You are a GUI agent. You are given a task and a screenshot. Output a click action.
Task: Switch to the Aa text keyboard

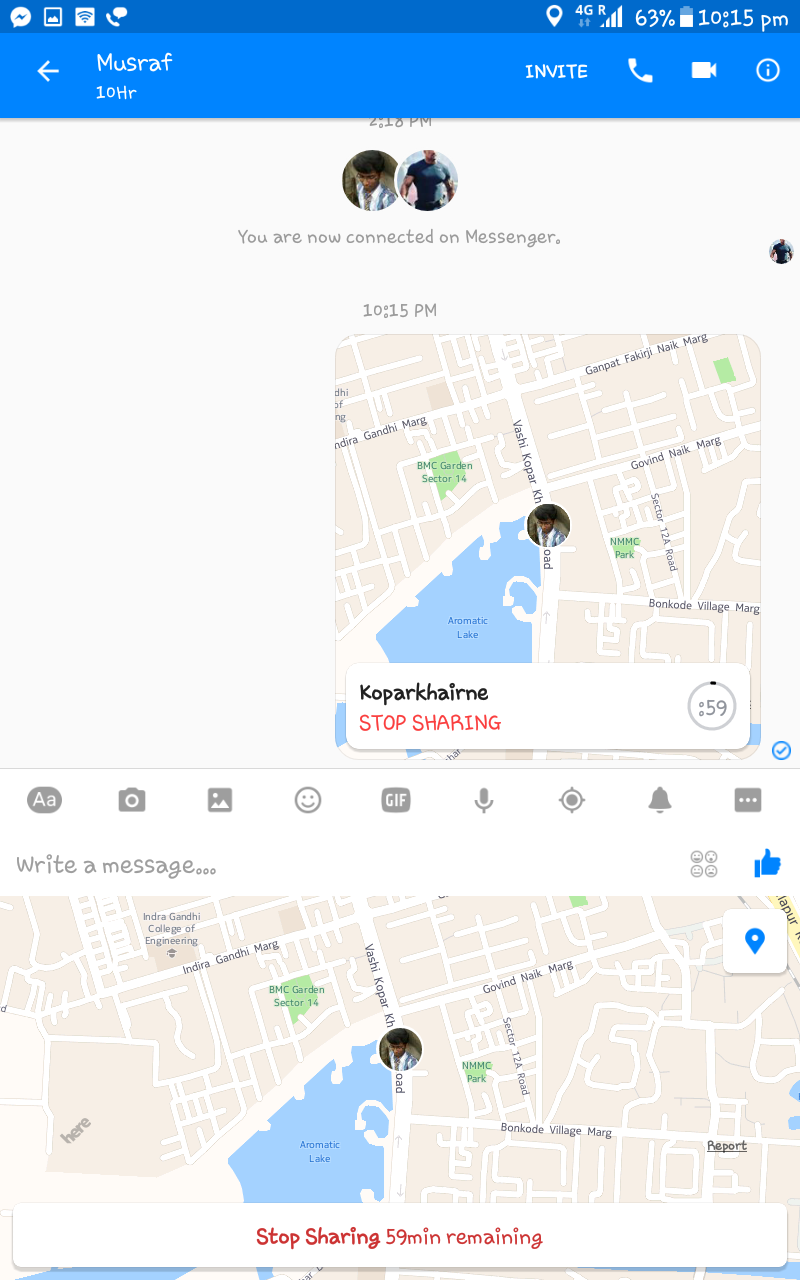click(x=44, y=799)
